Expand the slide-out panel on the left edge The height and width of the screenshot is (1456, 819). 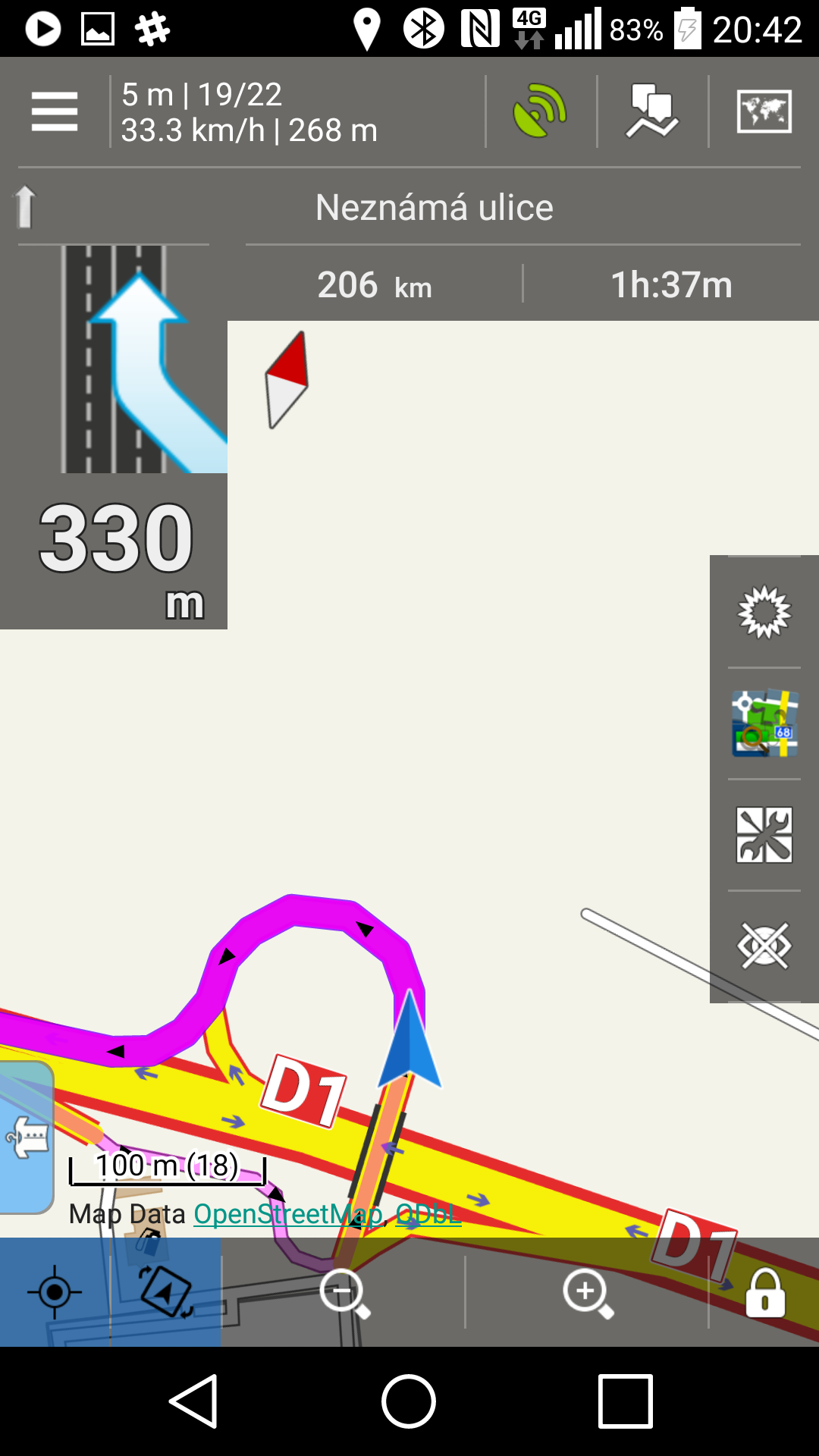click(x=27, y=1137)
